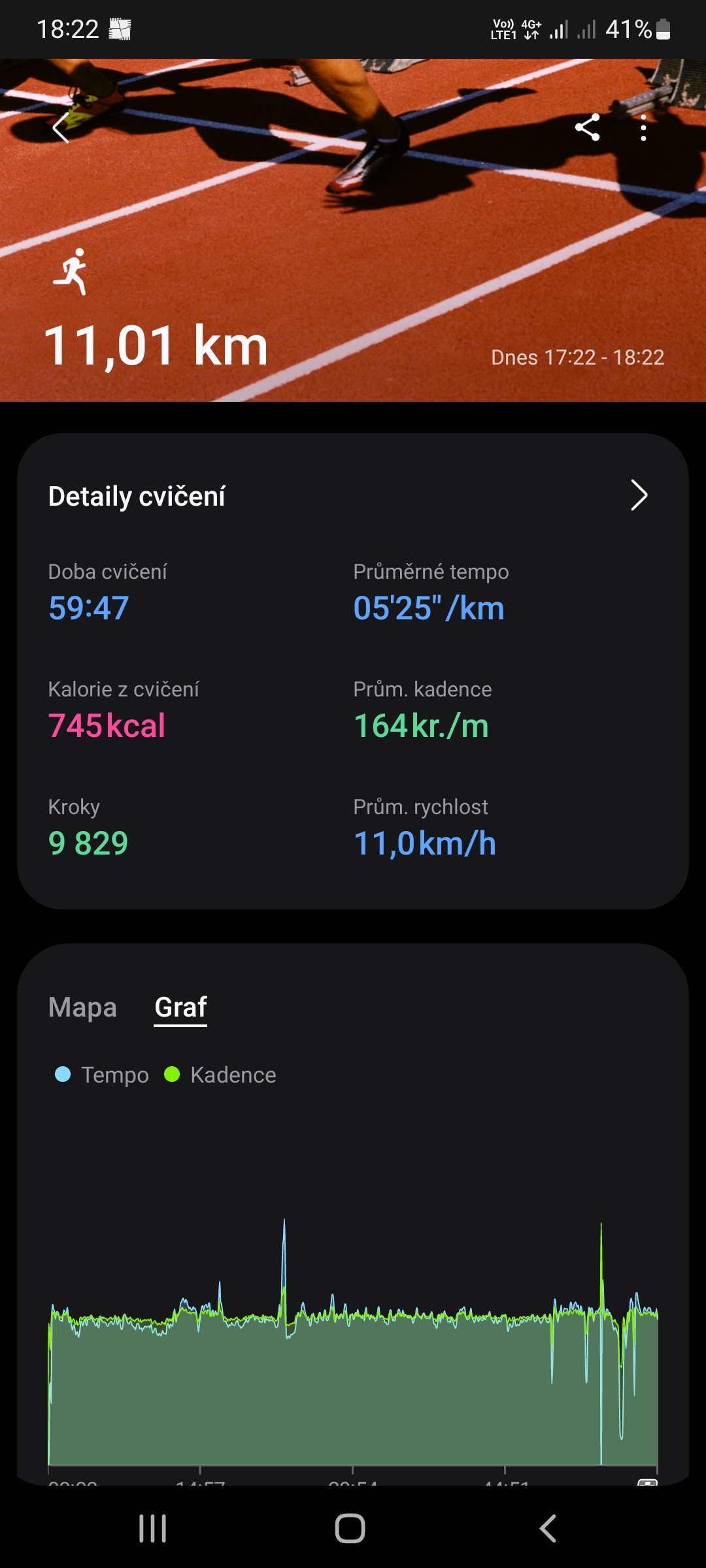Toggle the Tempo series in graph
Screen dimensions: 706x1568
coord(102,1075)
